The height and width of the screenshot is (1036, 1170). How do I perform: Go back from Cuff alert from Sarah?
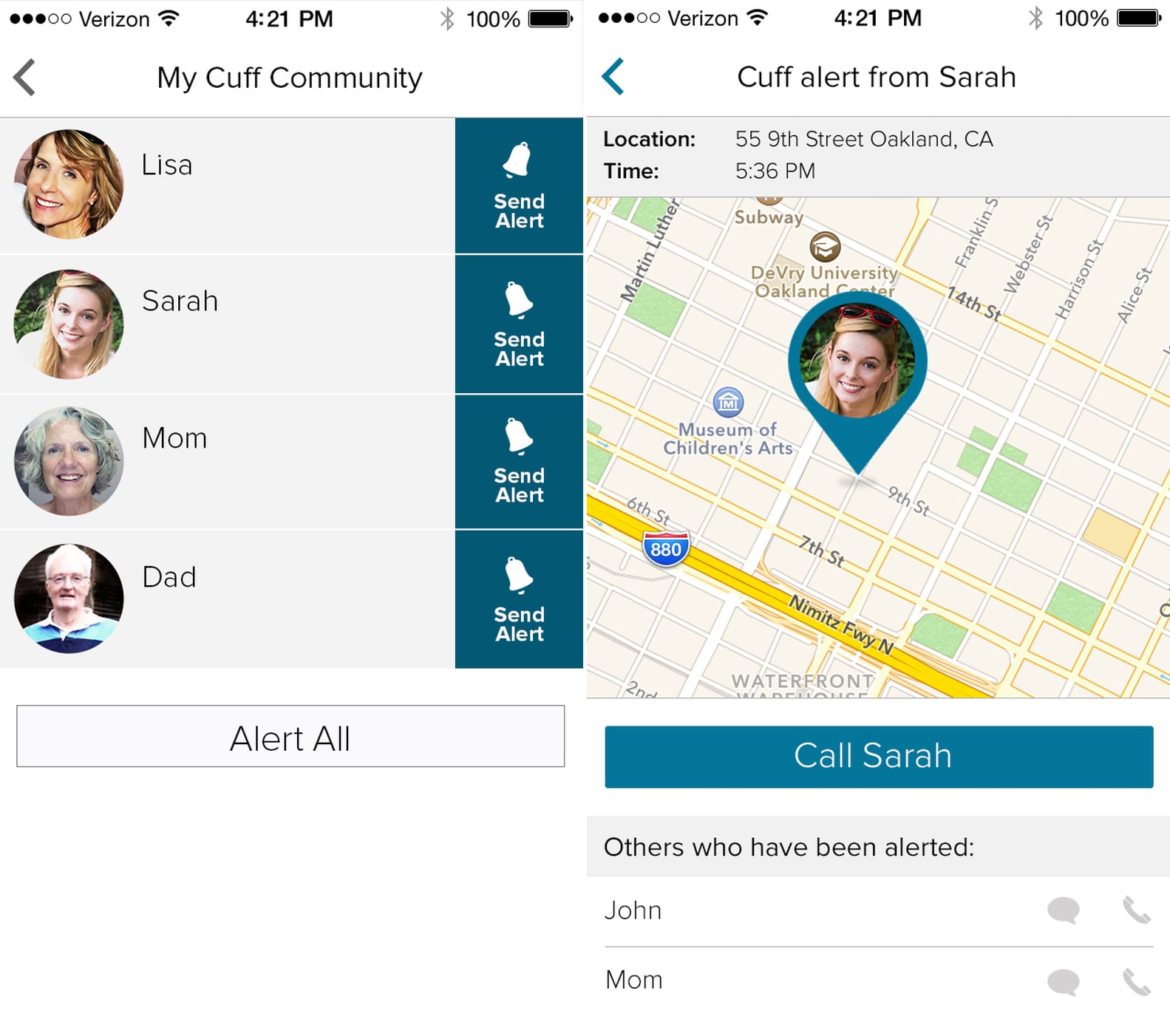click(613, 77)
